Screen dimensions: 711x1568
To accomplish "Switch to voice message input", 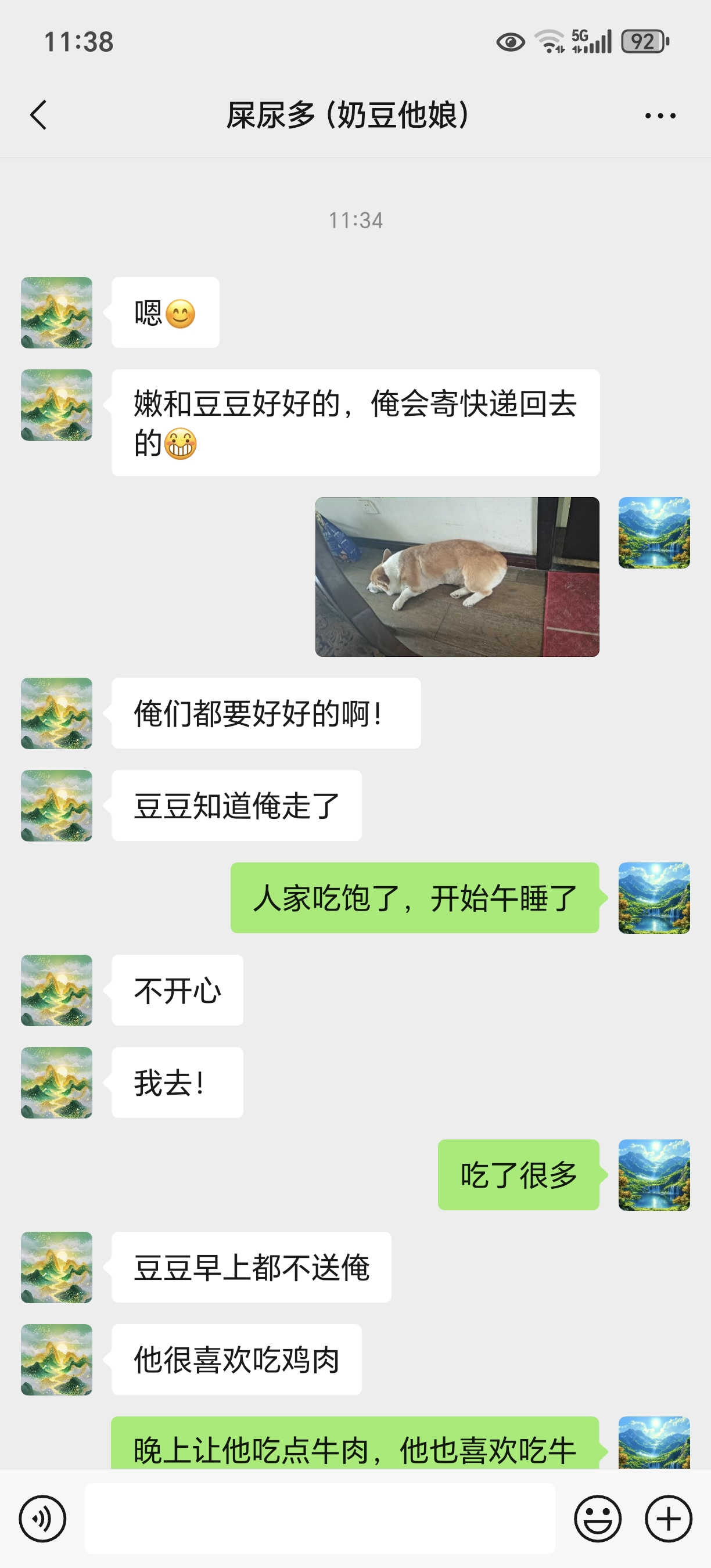I will pos(42,1519).
